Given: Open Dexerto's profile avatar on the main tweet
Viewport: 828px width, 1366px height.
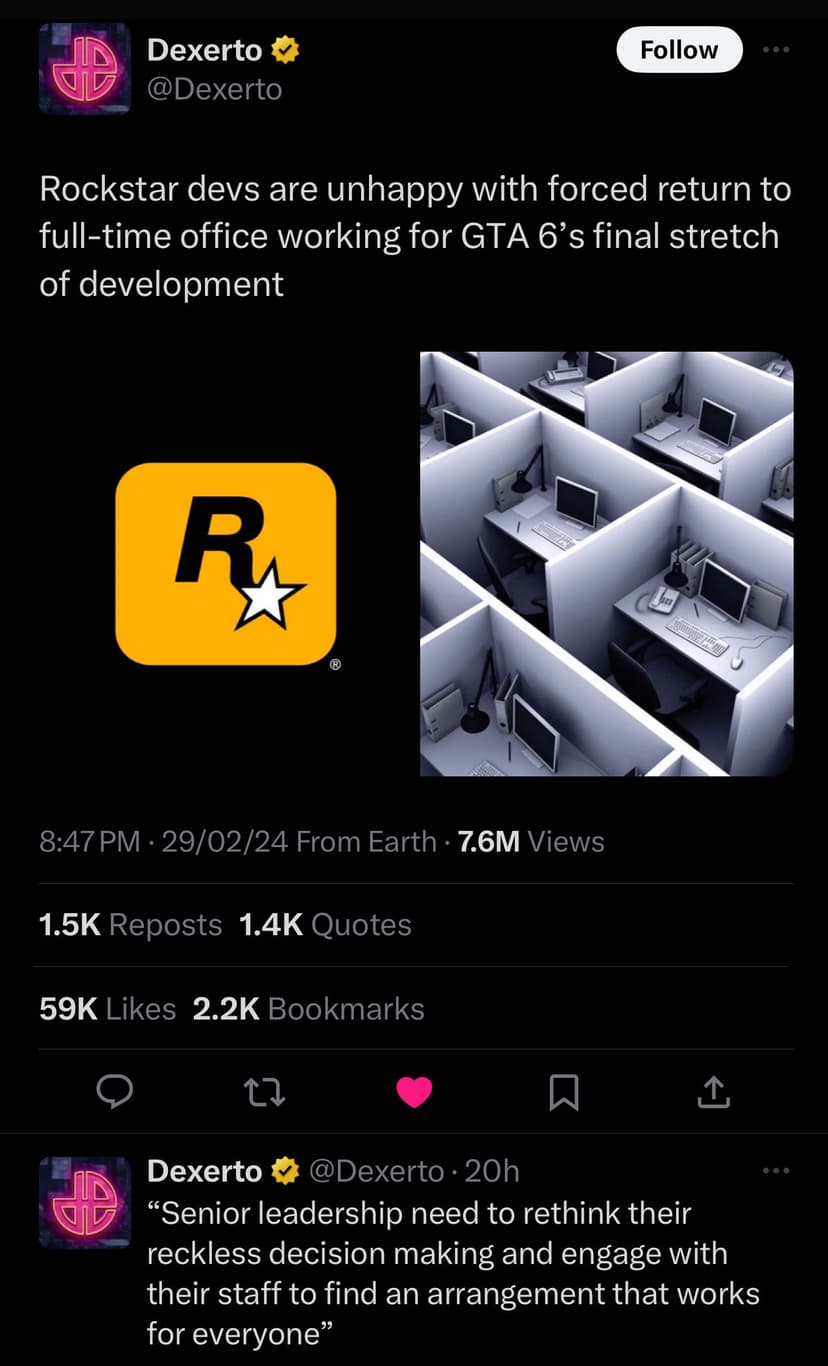Looking at the screenshot, I should [x=84, y=69].
